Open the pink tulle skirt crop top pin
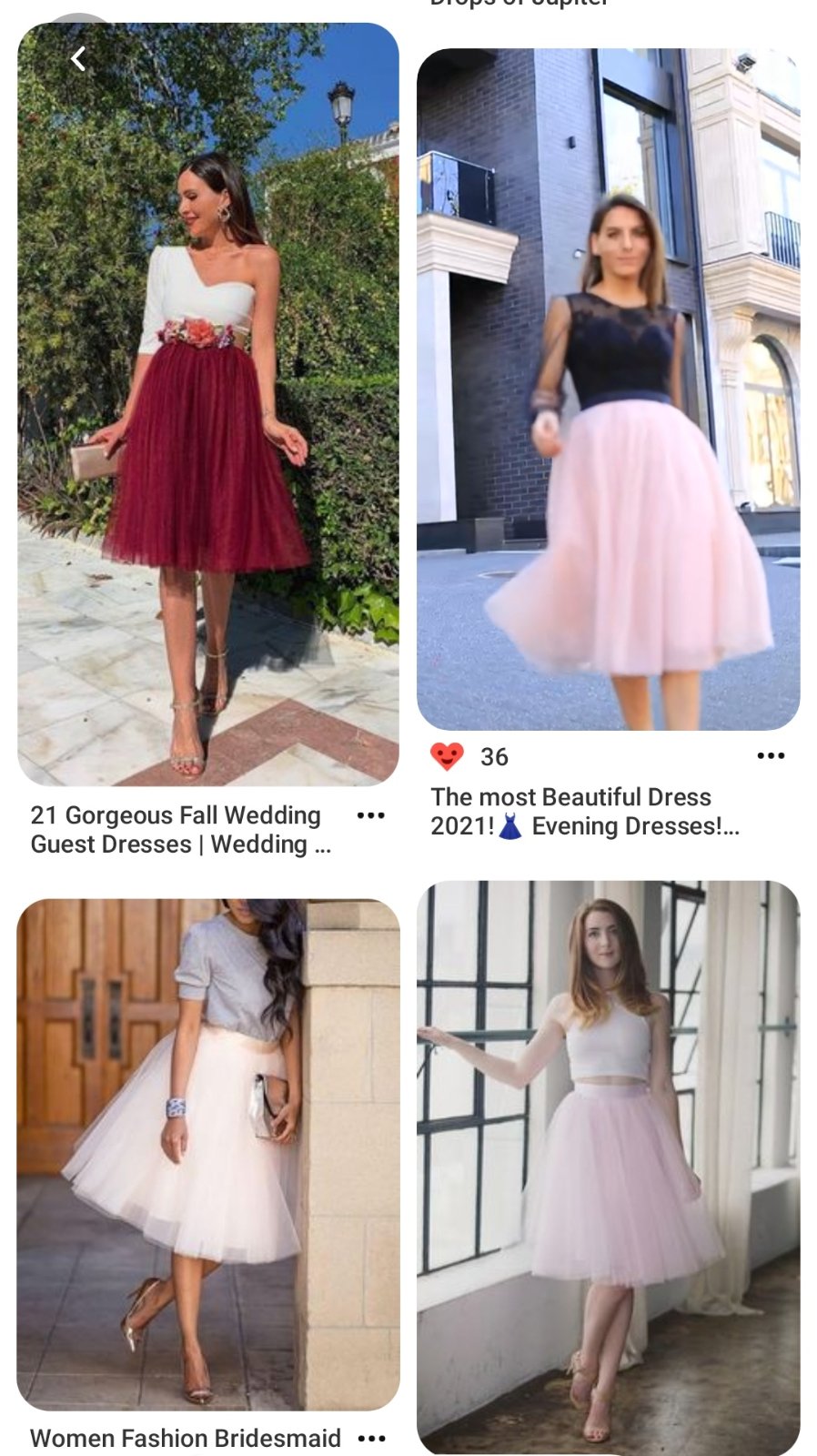Viewport: 817px width, 1456px height. pyautogui.click(x=608, y=1165)
